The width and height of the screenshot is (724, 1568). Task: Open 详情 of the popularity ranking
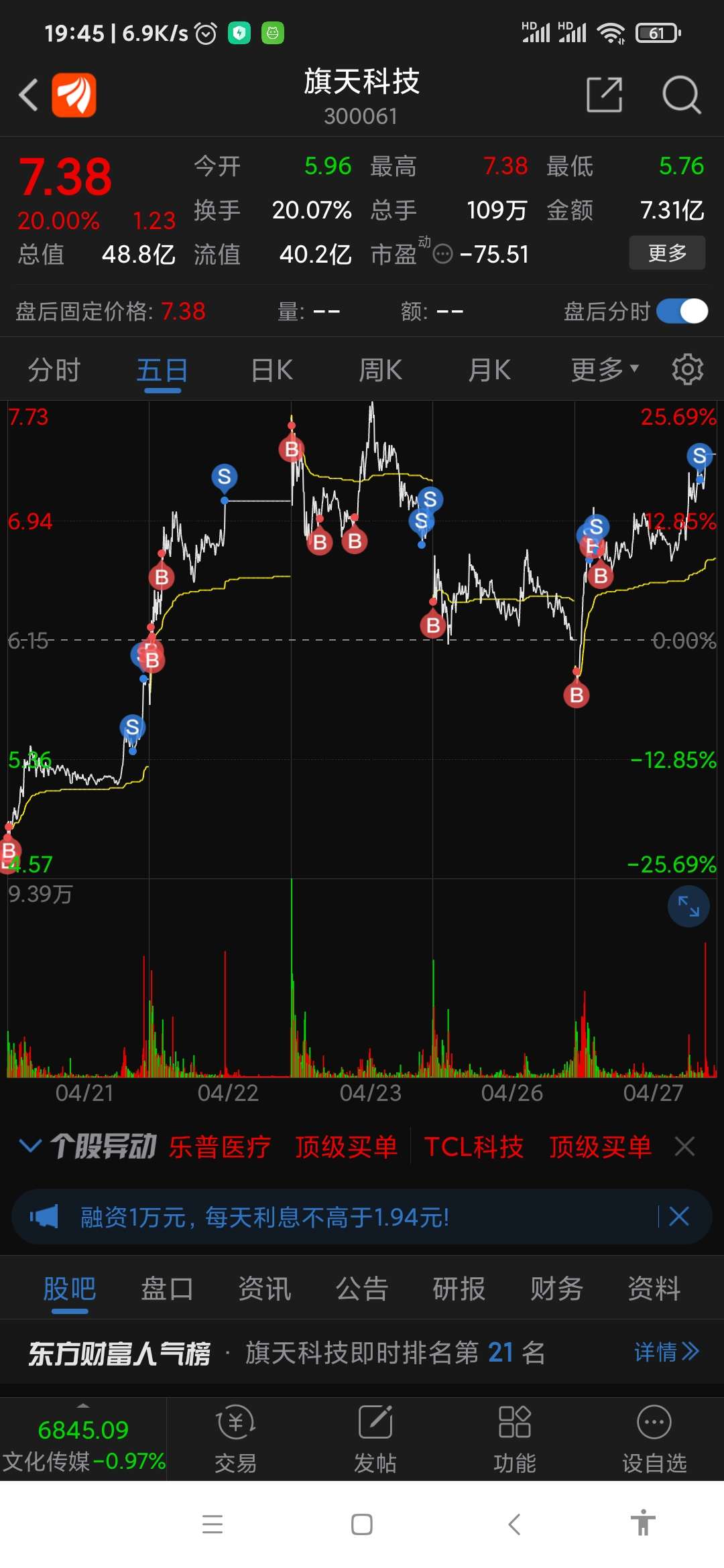coord(666,1352)
